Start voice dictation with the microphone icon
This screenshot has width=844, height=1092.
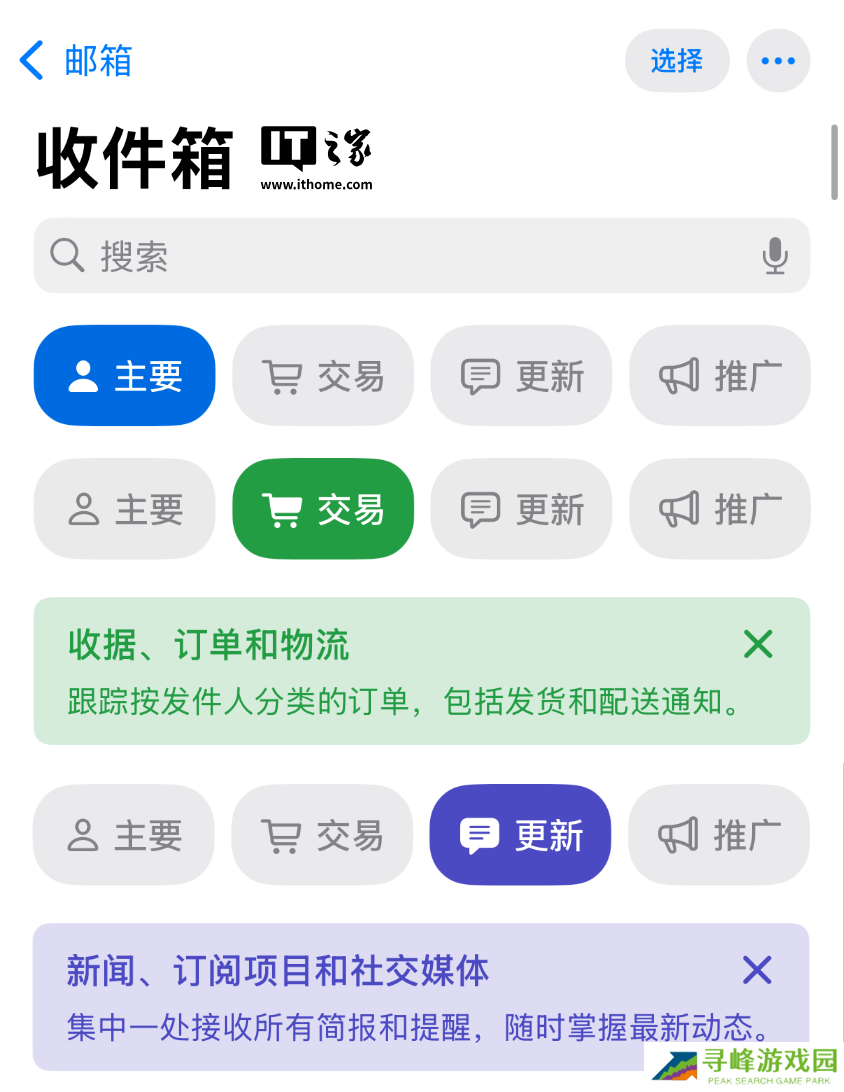(774, 256)
